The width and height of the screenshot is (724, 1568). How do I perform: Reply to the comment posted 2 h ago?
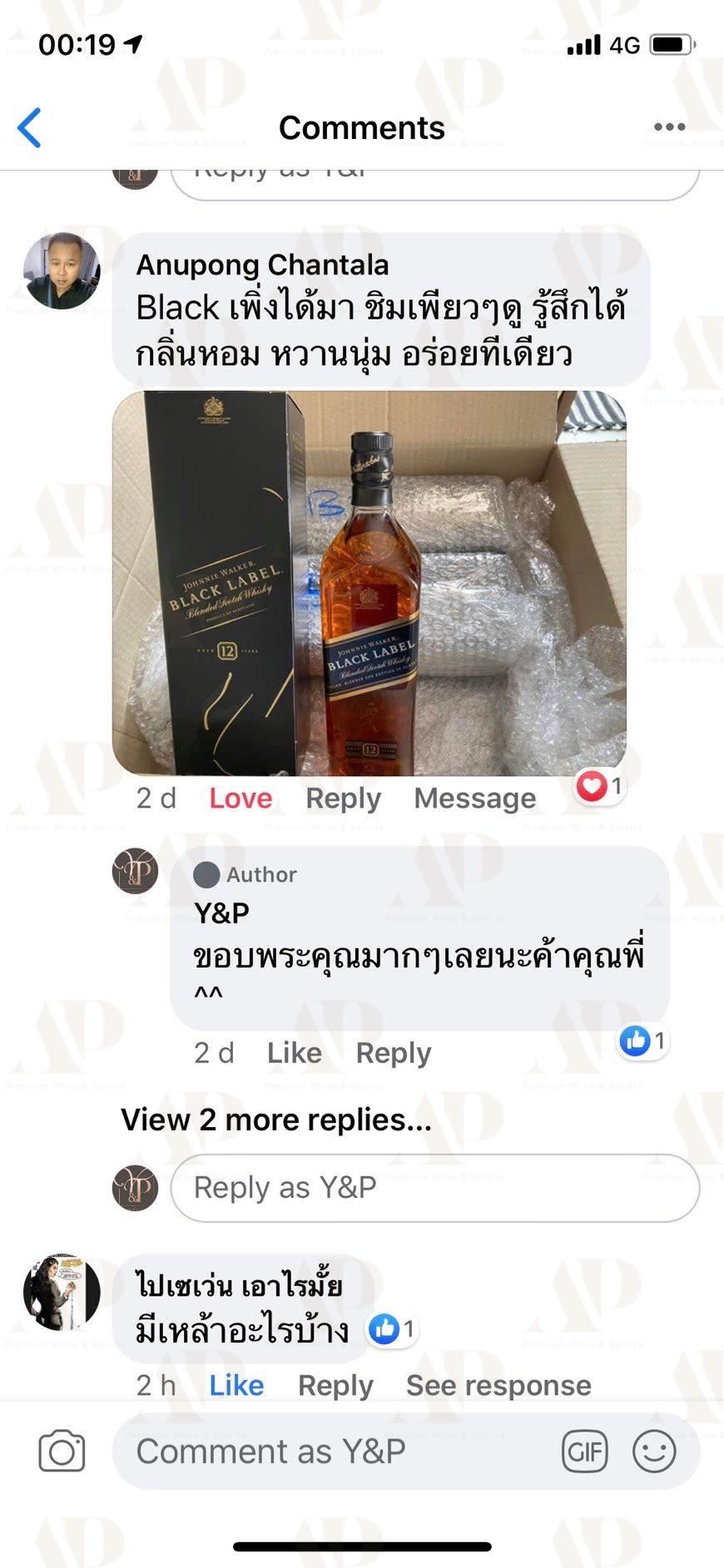click(335, 1386)
